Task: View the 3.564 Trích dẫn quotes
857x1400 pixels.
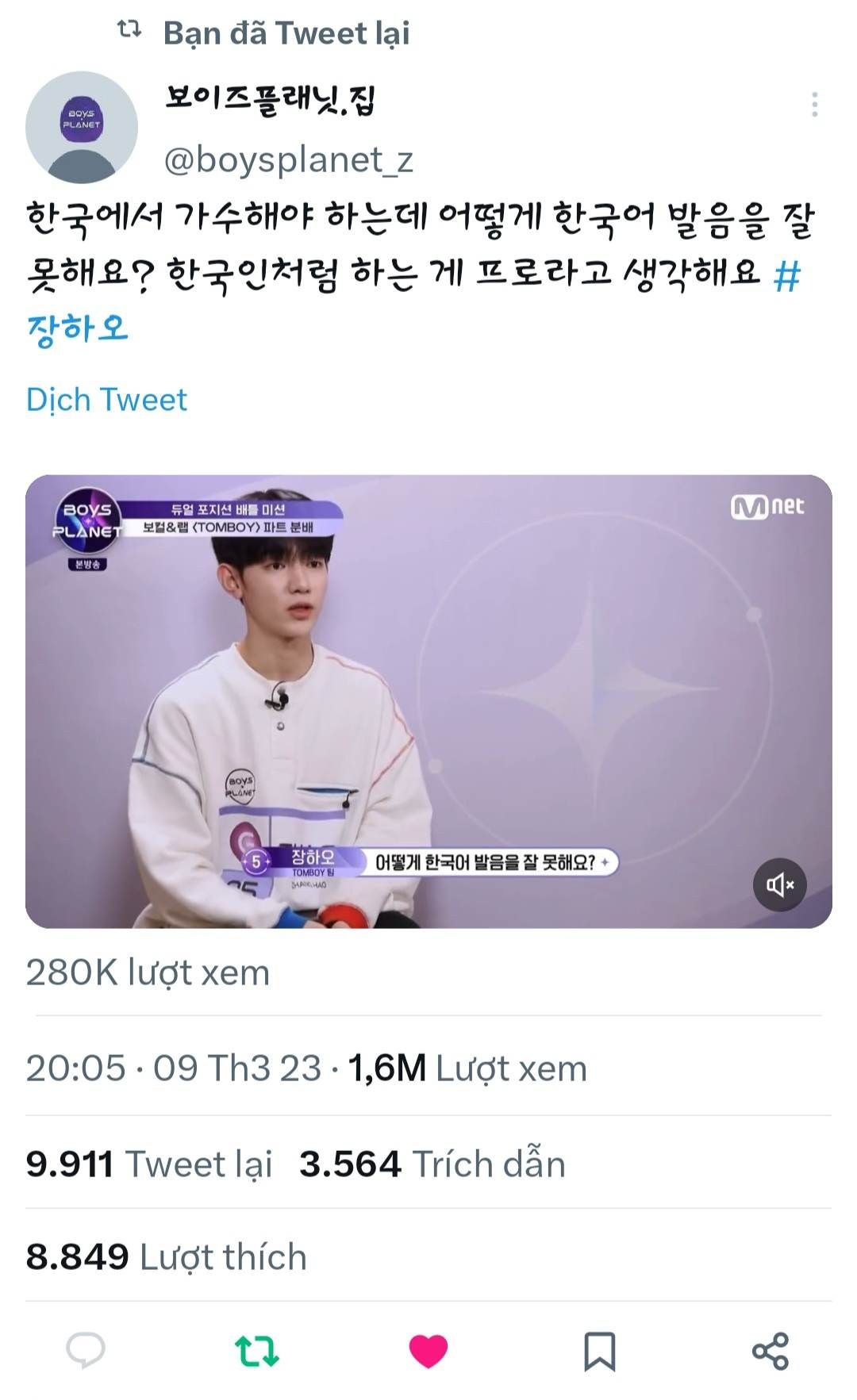Action: (x=432, y=1164)
